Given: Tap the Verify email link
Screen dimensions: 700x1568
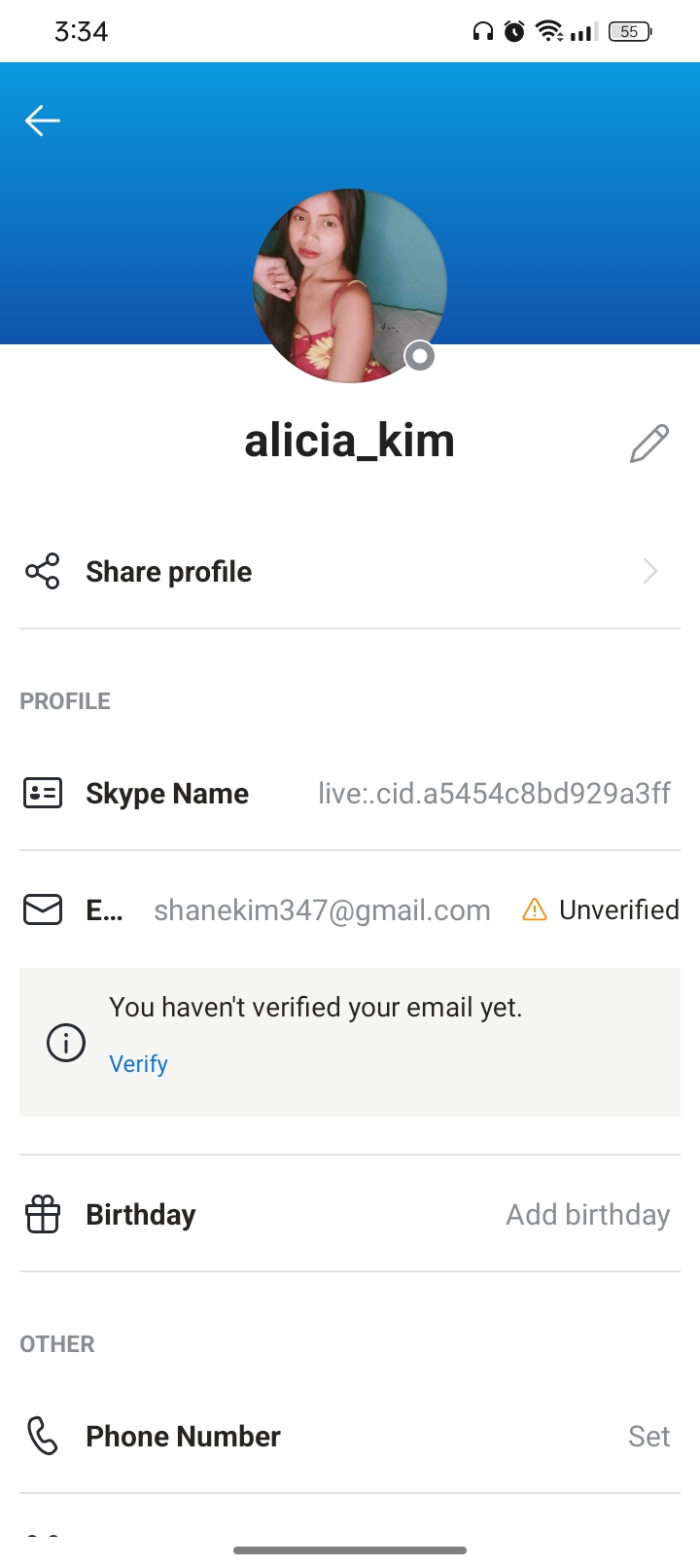Looking at the screenshot, I should click(x=138, y=1063).
